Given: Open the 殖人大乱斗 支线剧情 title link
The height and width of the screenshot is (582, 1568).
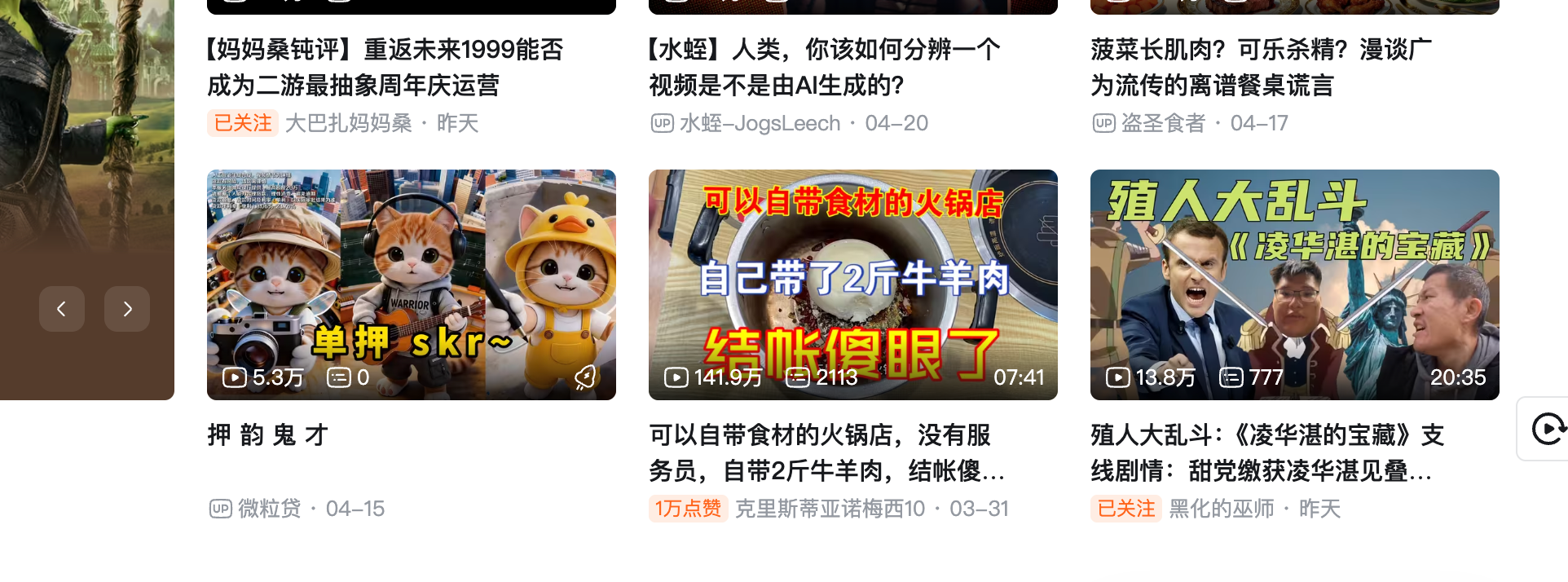Looking at the screenshot, I should pyautogui.click(x=1266, y=453).
